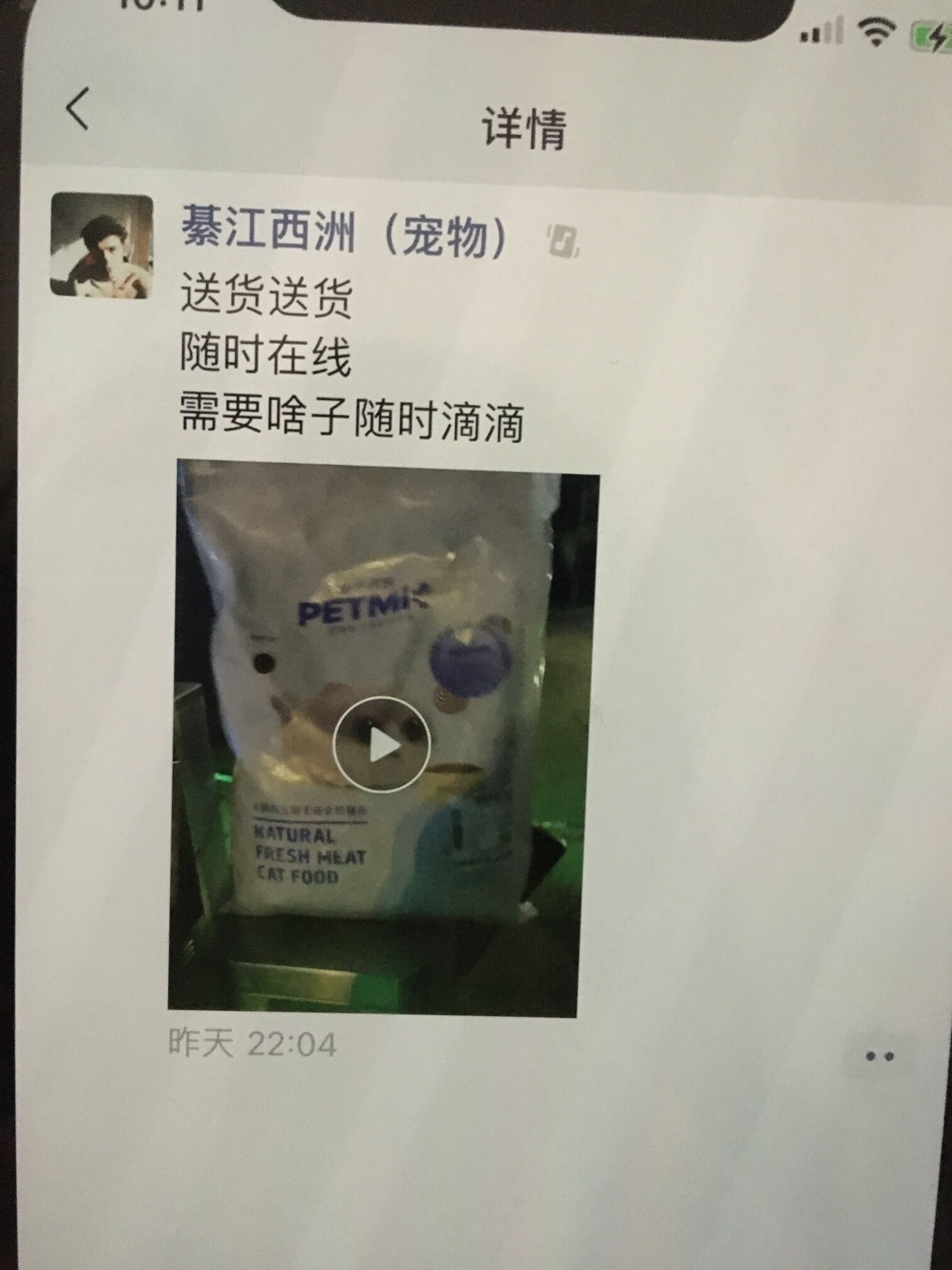Go back from the 详情 page
Image resolution: width=952 pixels, height=1270 pixels.
(77, 109)
